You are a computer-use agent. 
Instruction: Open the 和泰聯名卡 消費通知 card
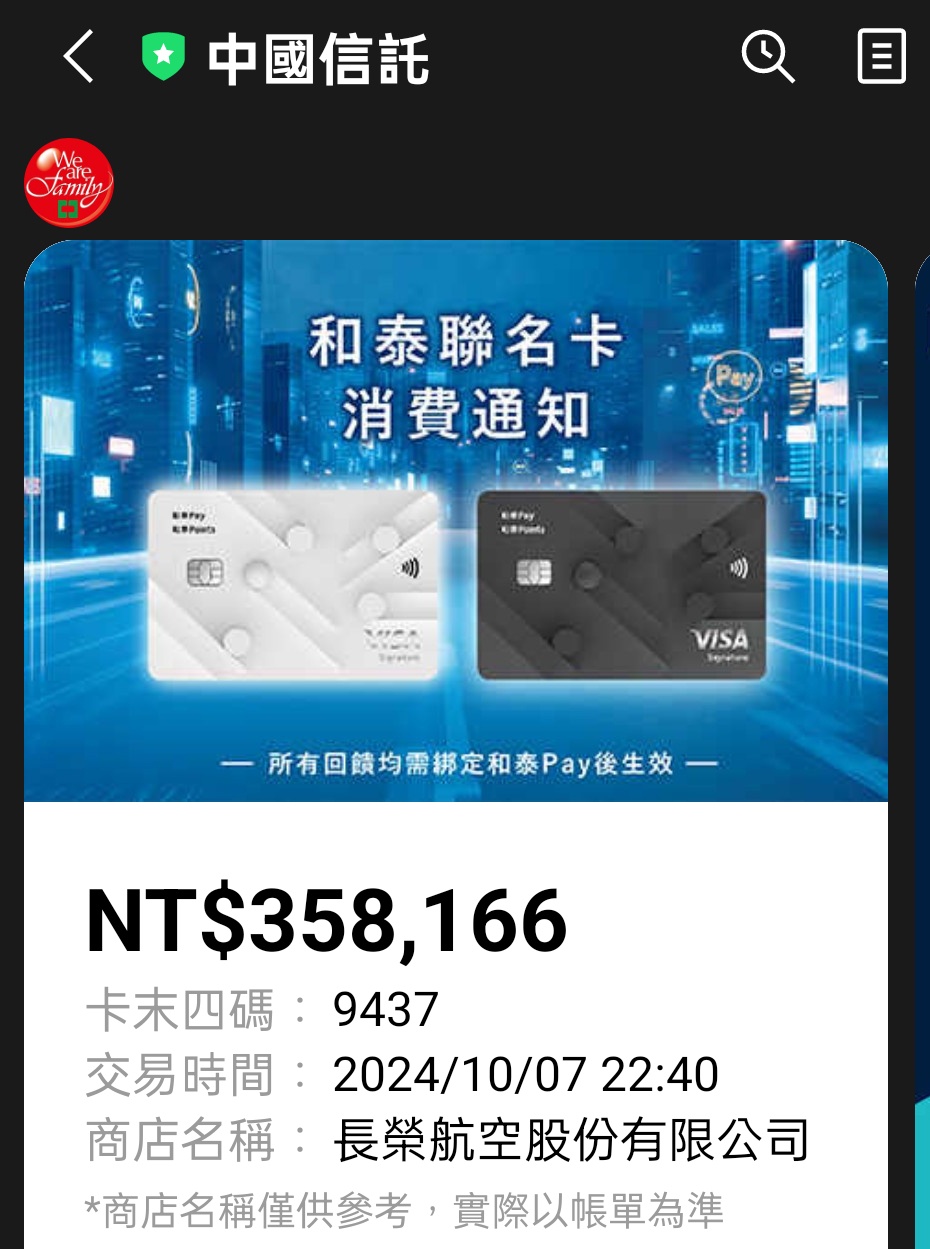456,520
